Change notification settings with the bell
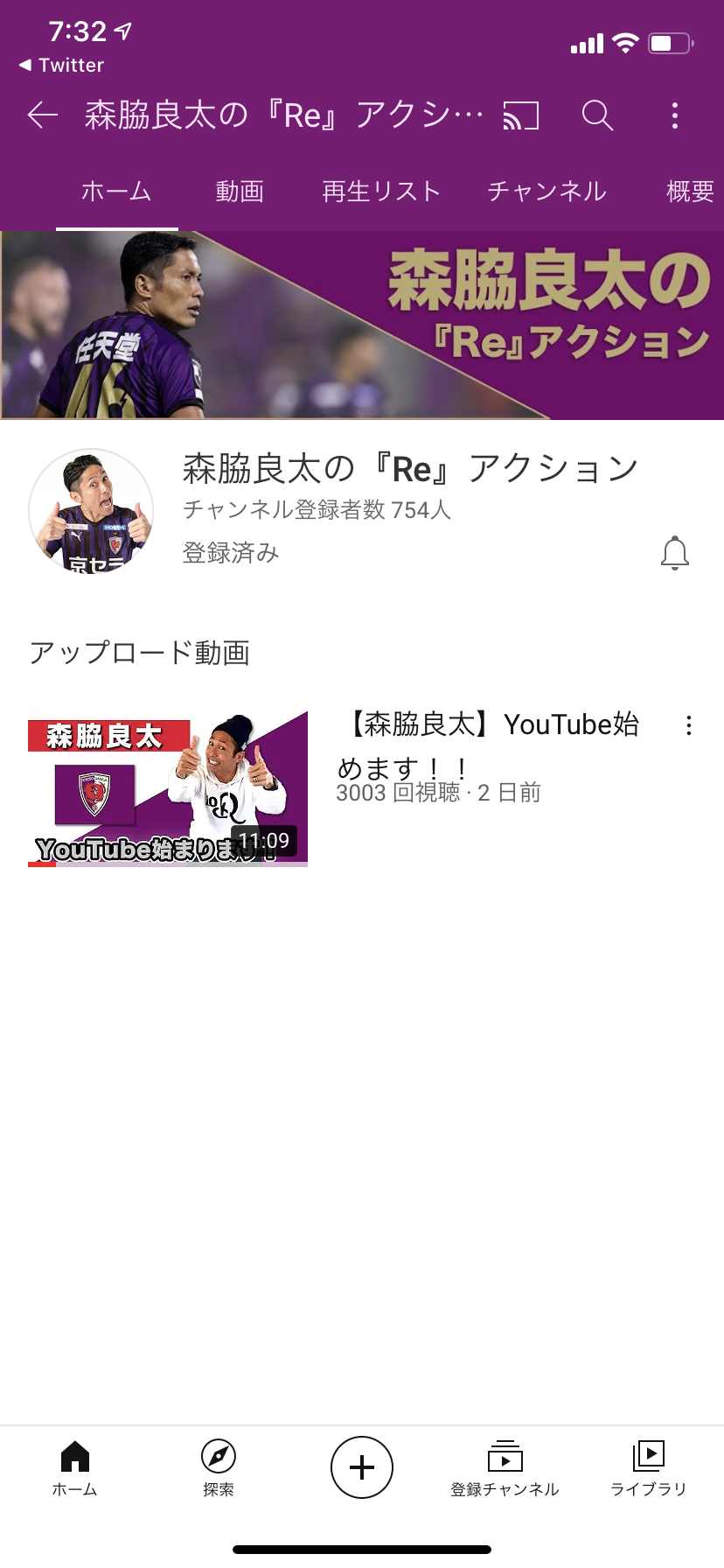The width and height of the screenshot is (724, 1568). pyautogui.click(x=674, y=553)
